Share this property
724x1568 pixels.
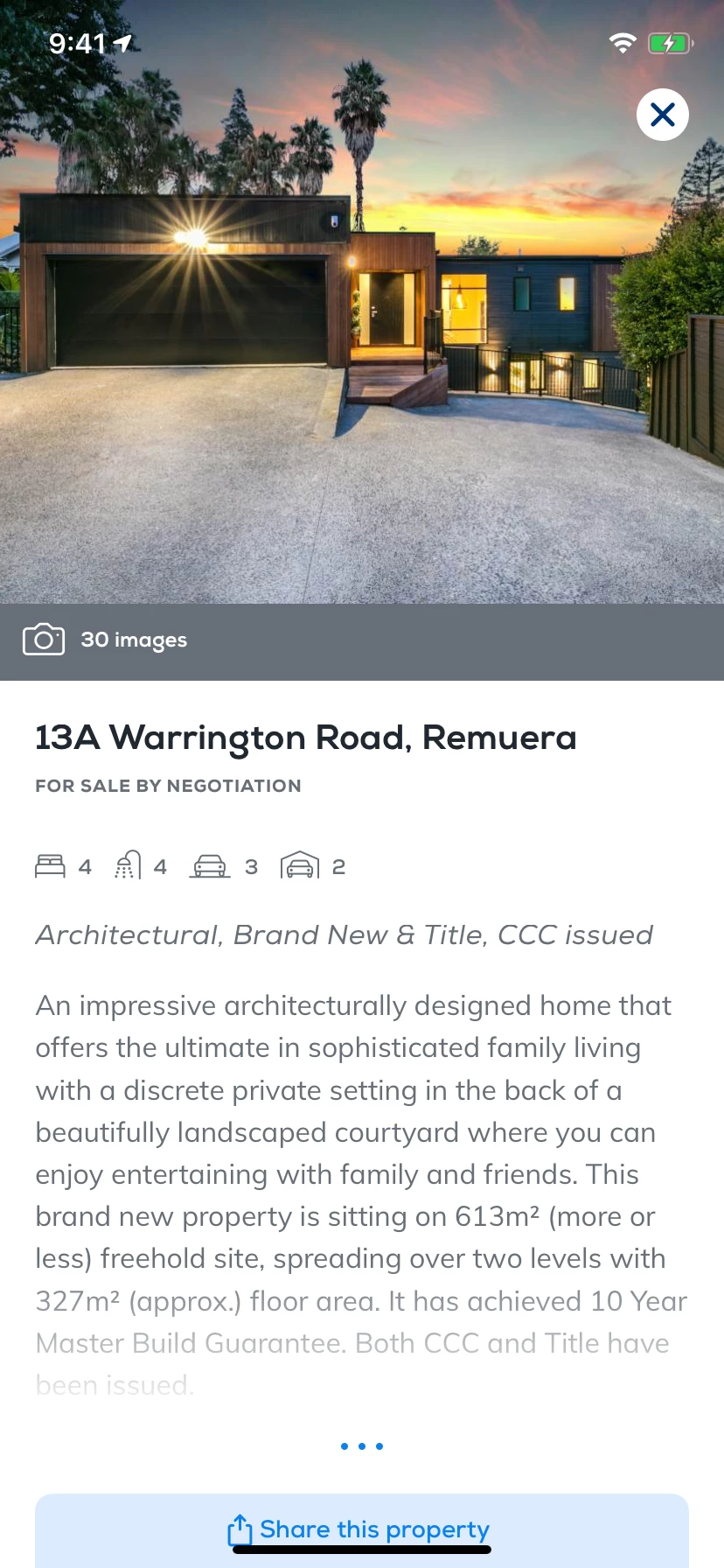[360, 1529]
